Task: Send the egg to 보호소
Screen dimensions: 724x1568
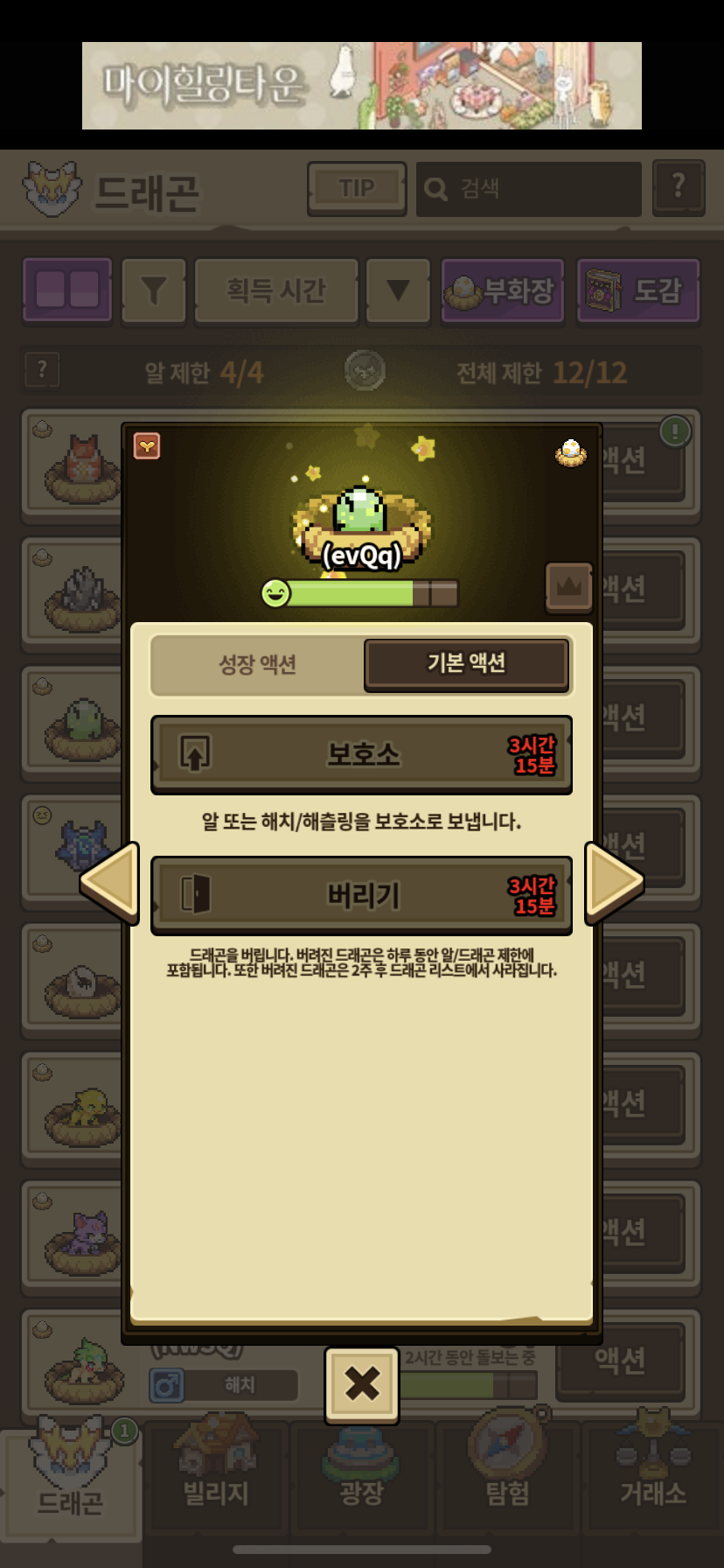Action: coord(361,754)
